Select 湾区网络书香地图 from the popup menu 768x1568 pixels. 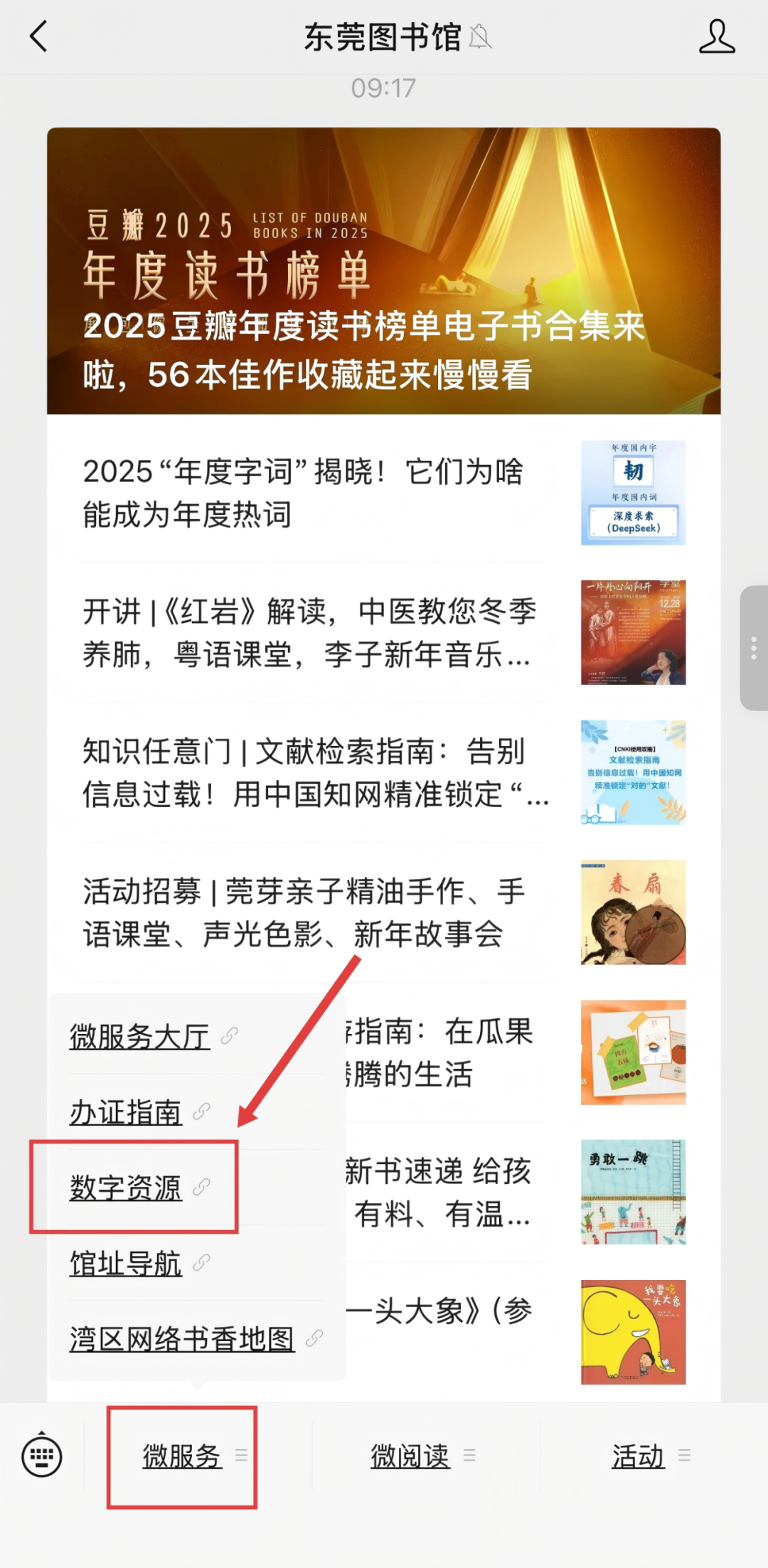tap(183, 1338)
